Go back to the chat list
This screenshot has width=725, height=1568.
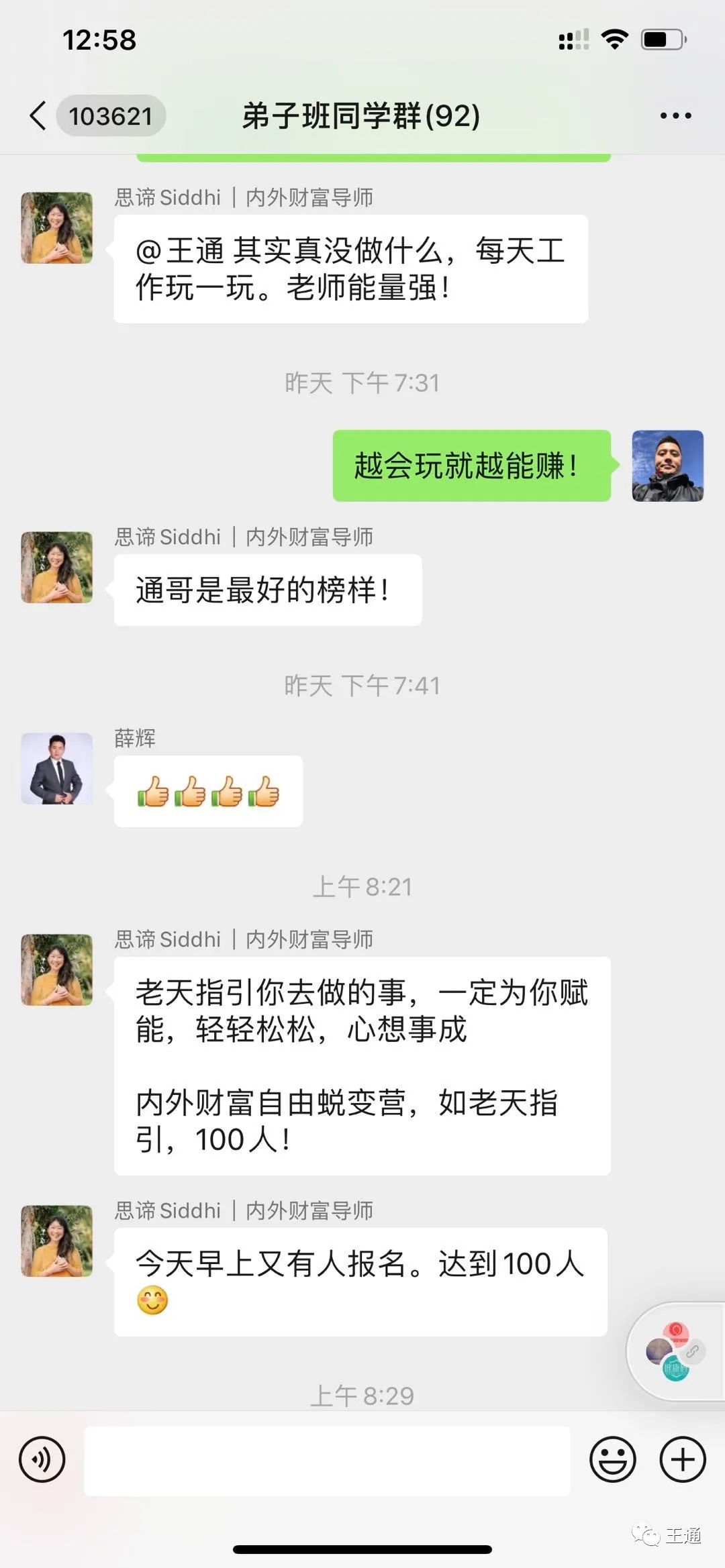(39, 116)
